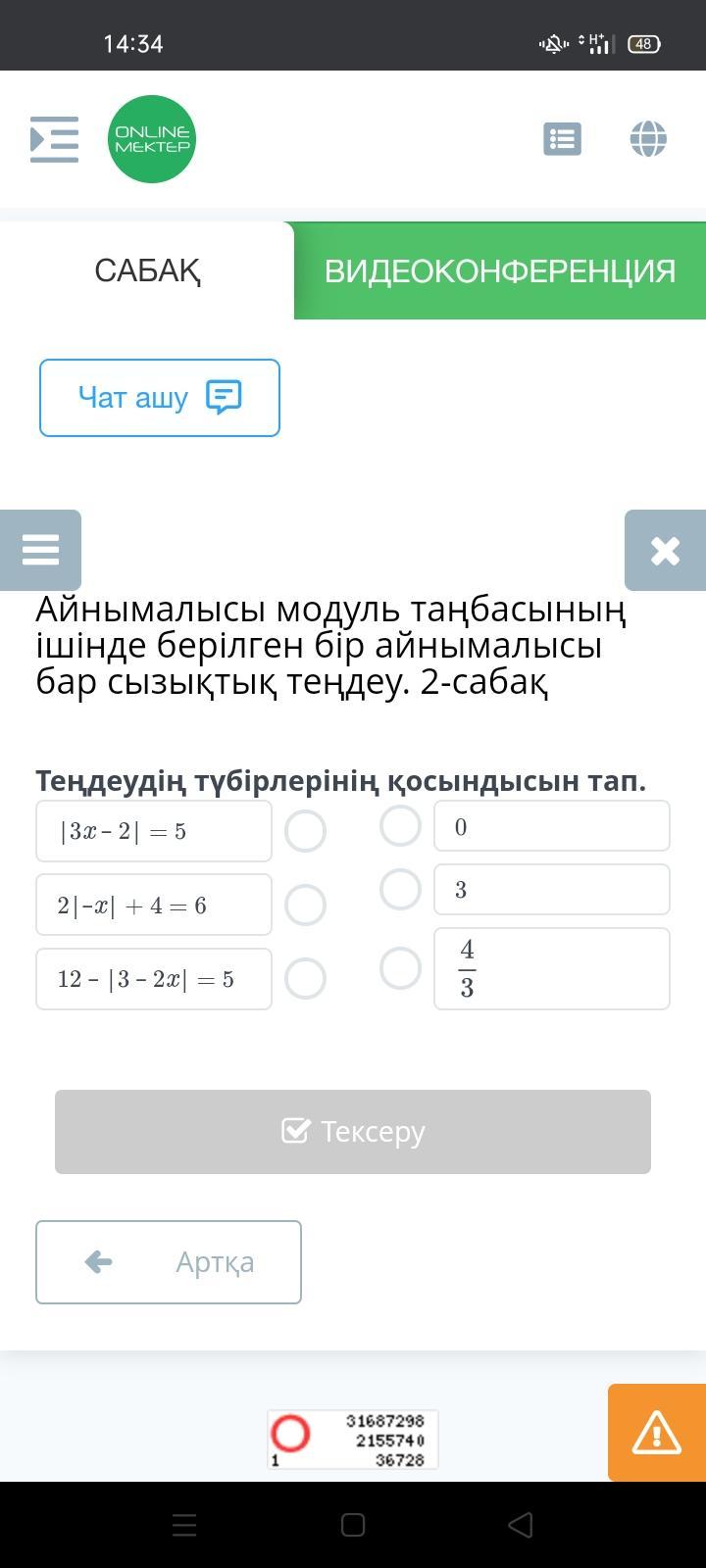The image size is (706, 1568).
Task: Select the circle next to 2|−x| + 4 = 6
Action: tap(305, 905)
